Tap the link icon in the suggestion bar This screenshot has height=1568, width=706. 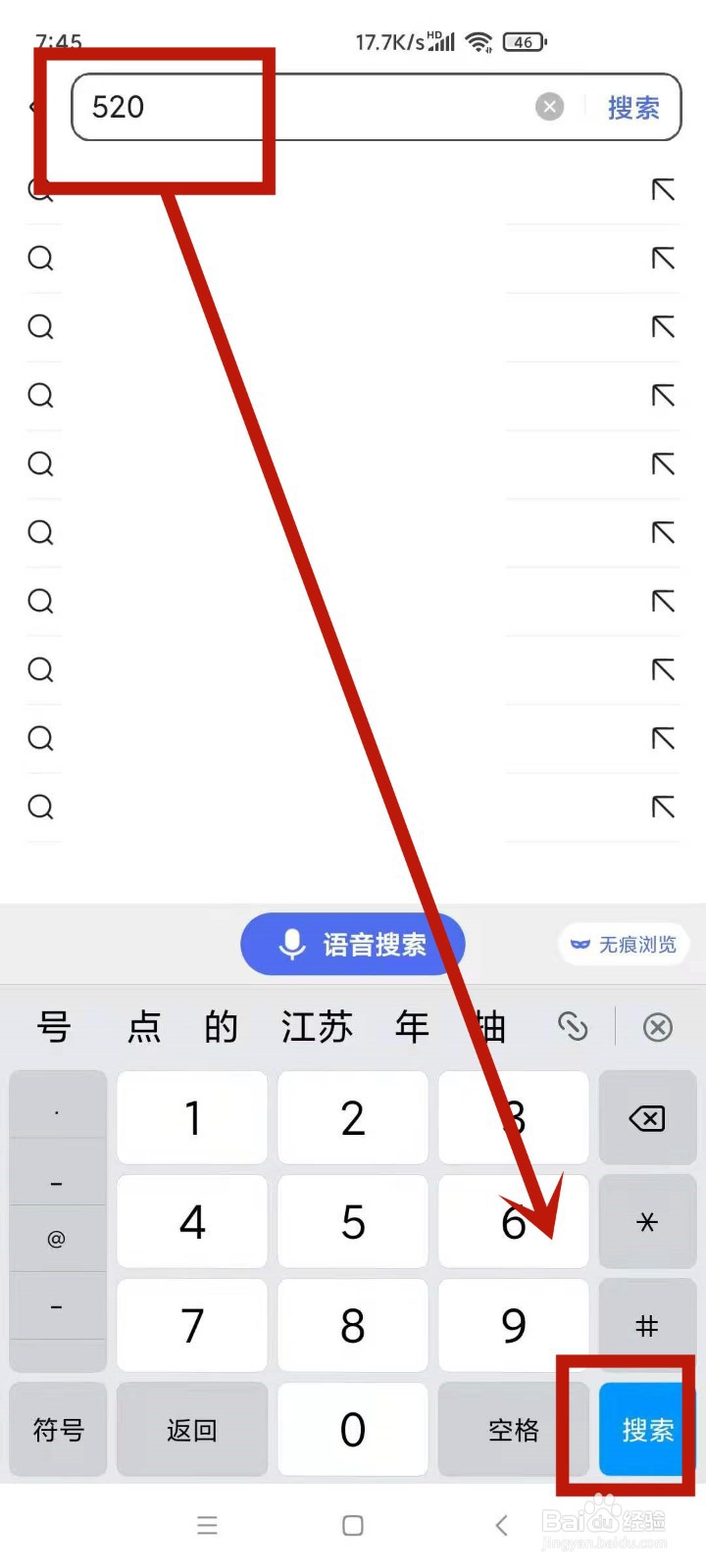tap(573, 1027)
